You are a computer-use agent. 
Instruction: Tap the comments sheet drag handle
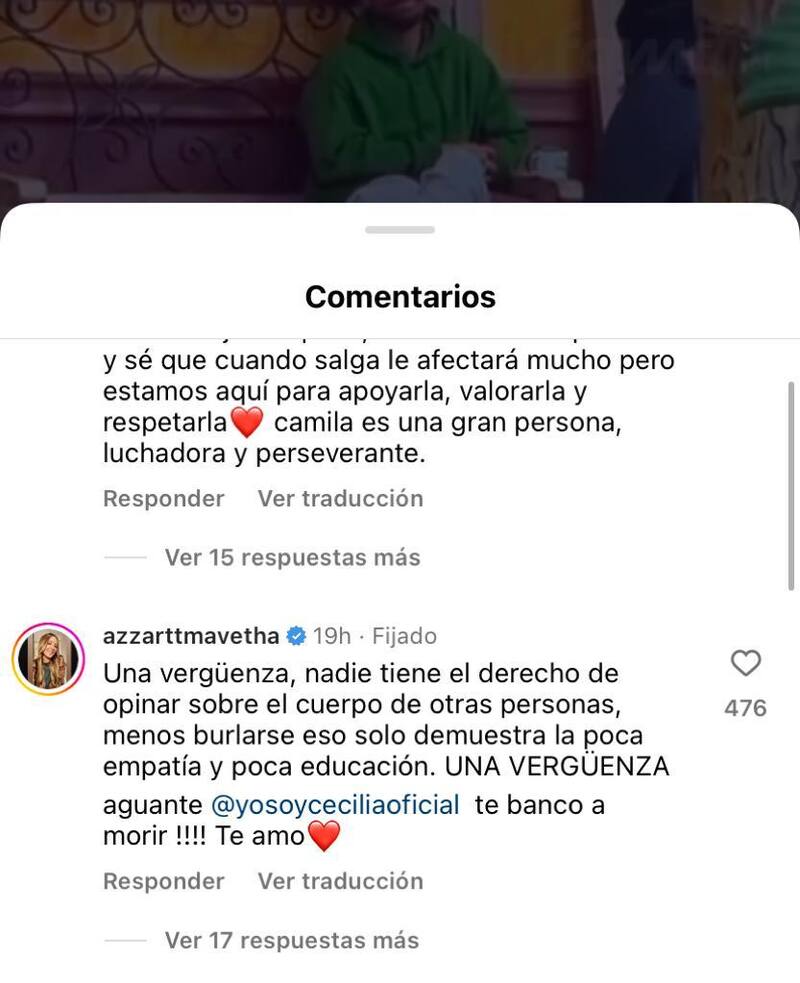point(400,230)
